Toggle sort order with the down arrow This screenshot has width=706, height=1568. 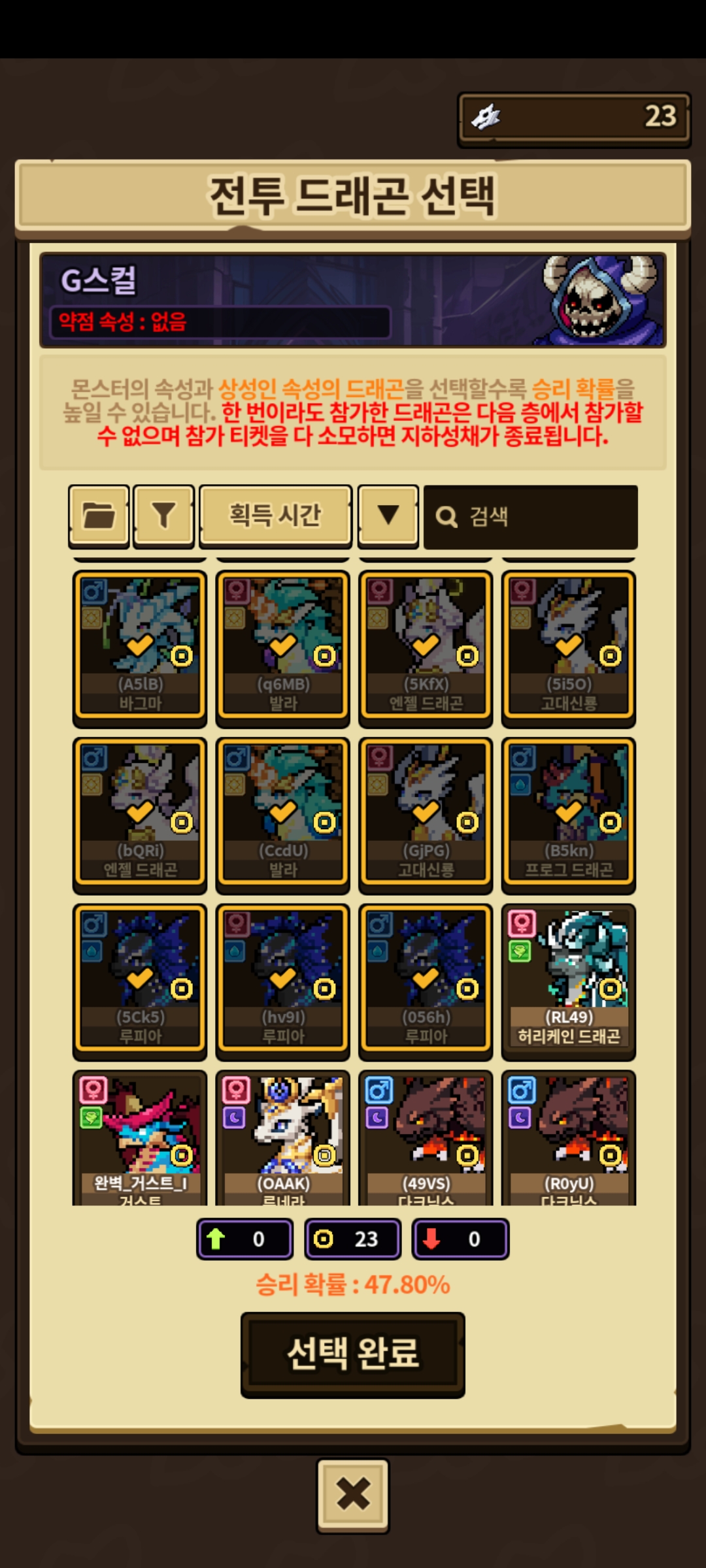coord(388,515)
